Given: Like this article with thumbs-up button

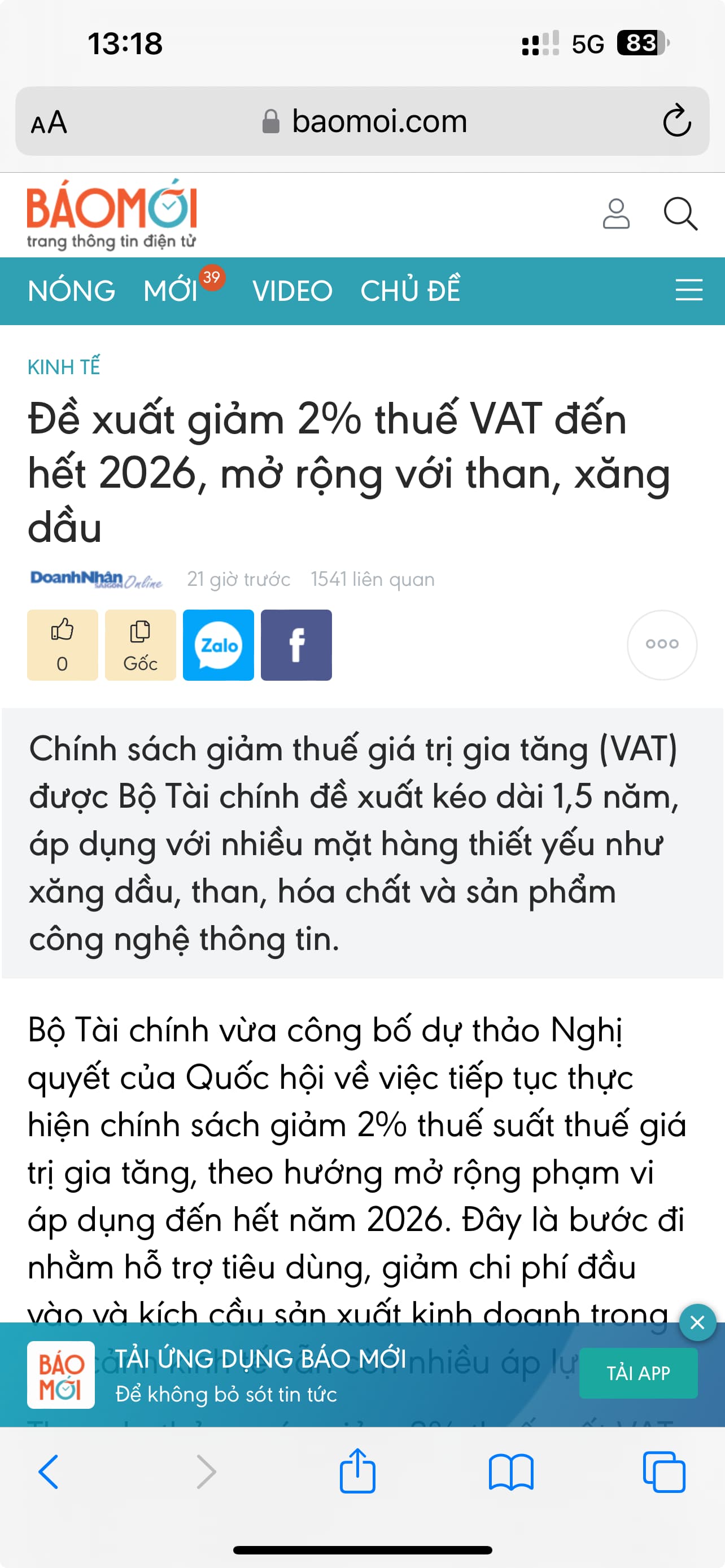Looking at the screenshot, I should pyautogui.click(x=62, y=645).
